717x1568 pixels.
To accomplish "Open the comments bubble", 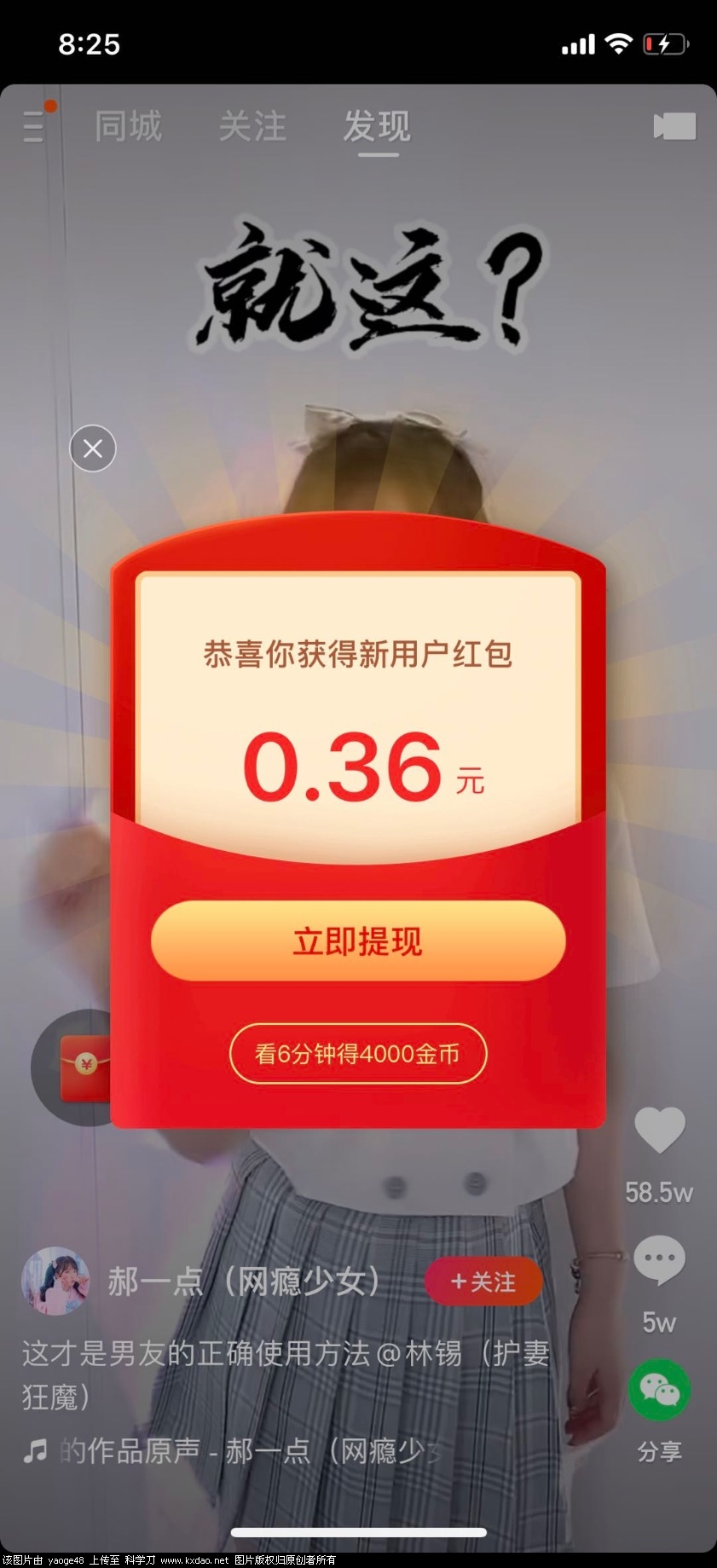I will tap(659, 1259).
